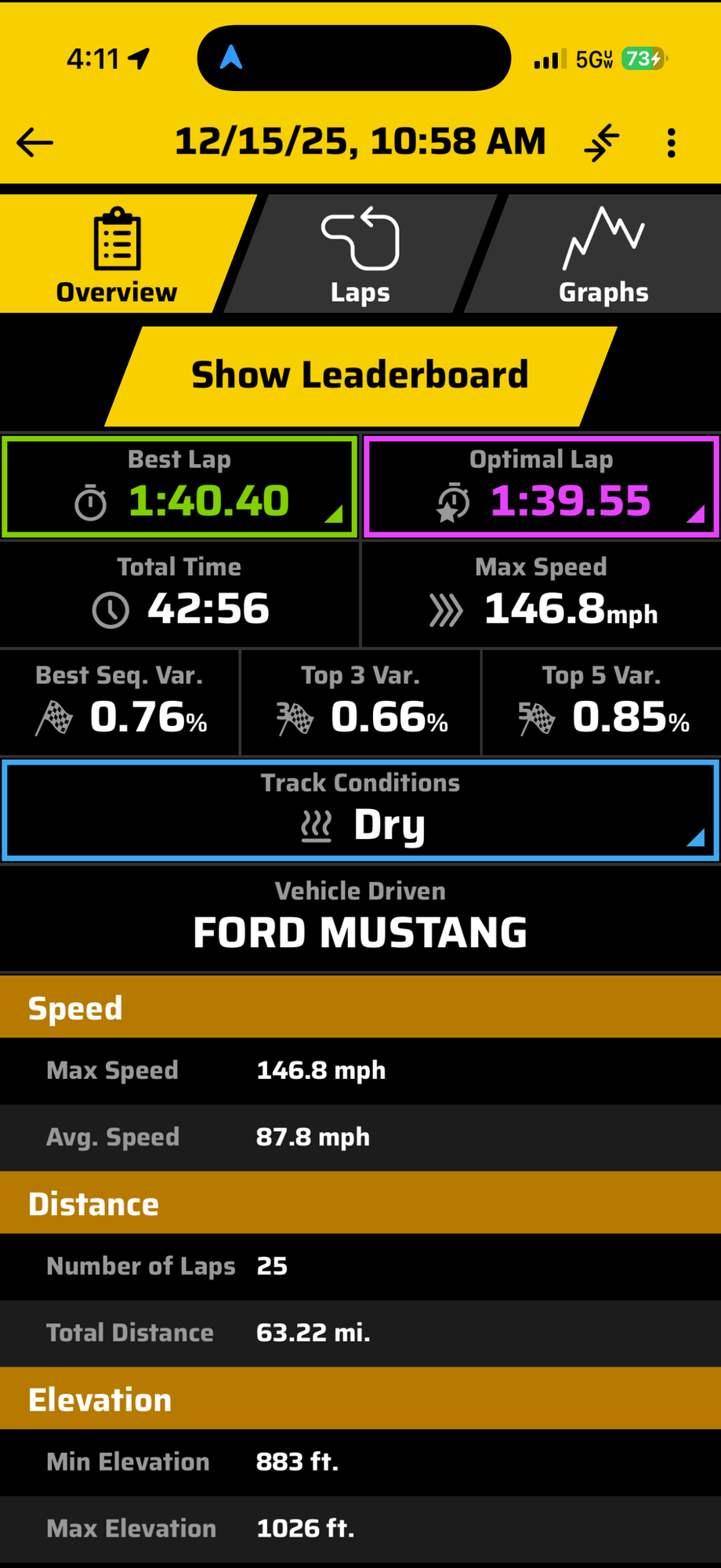The height and width of the screenshot is (1568, 721).
Task: Select the Overview tab
Action: (118, 255)
